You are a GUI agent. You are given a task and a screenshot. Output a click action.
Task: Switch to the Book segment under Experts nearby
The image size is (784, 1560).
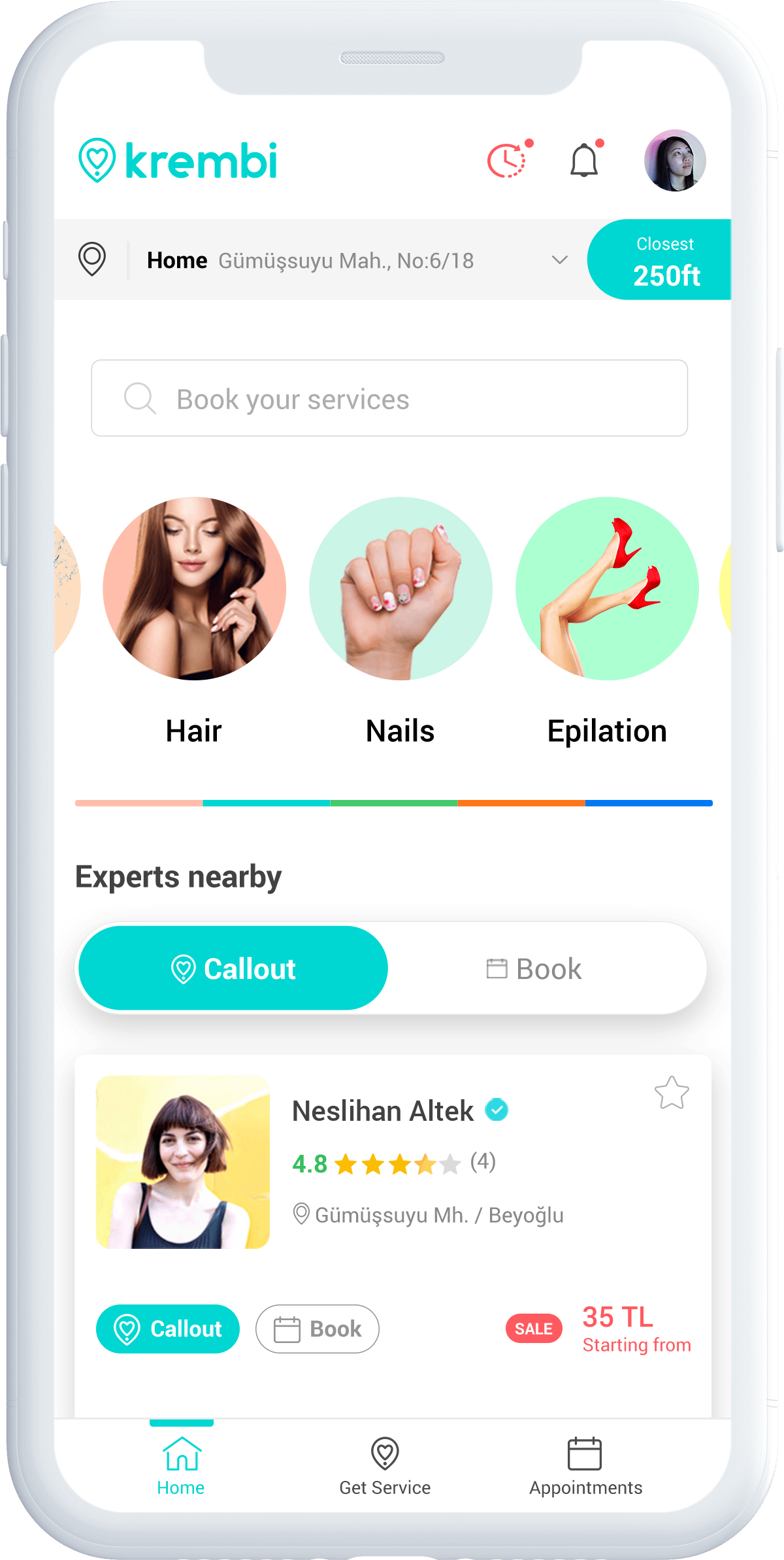[x=534, y=969]
